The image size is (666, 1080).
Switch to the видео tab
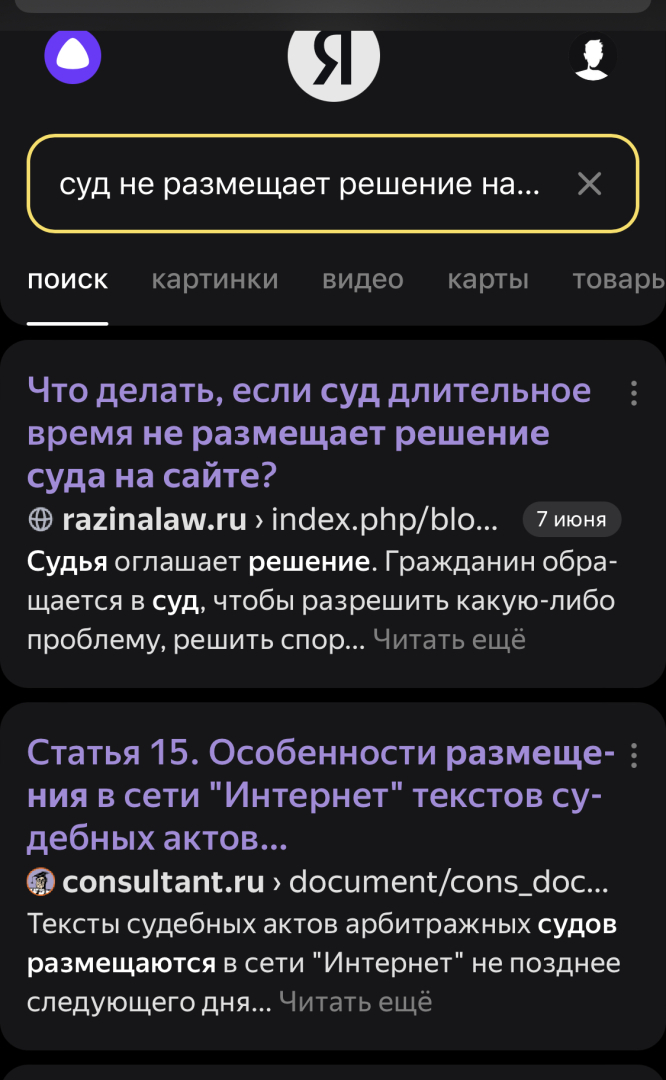point(362,280)
